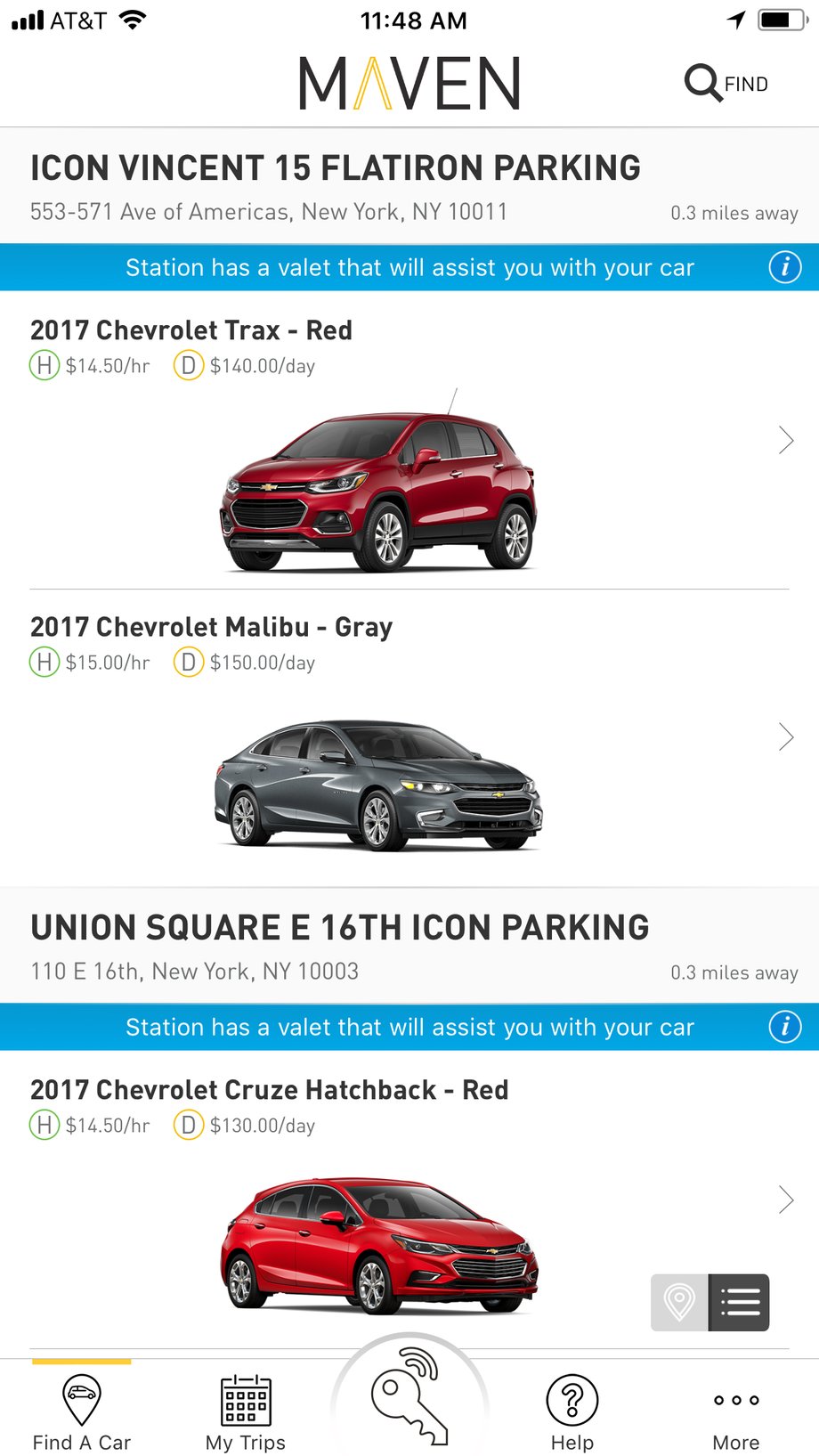This screenshot has width=819, height=1456.
Task: Open the Help tab
Action: pyautogui.click(x=572, y=1412)
